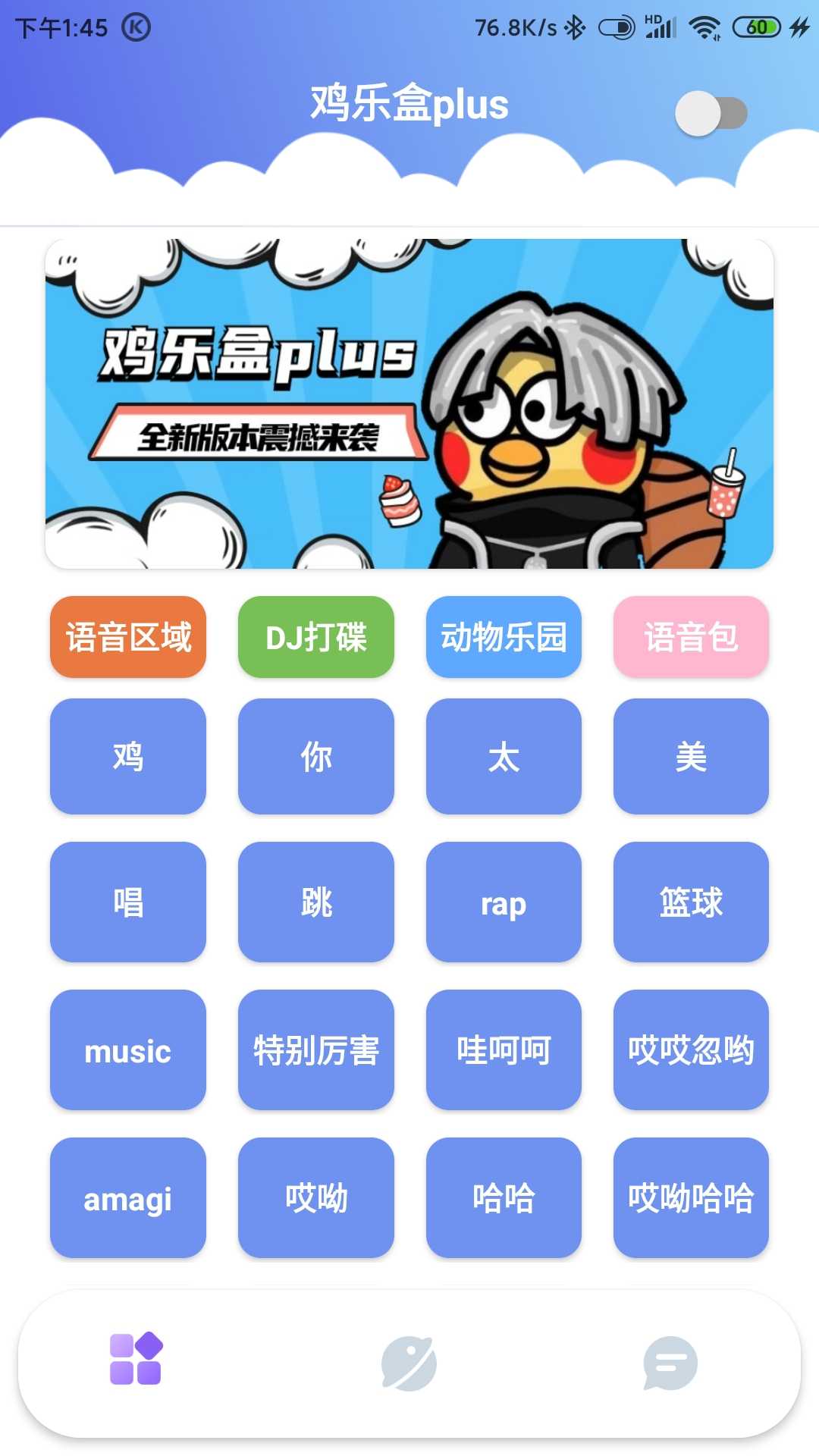Tap the 哎呦哈哈 sound button

[691, 1198]
